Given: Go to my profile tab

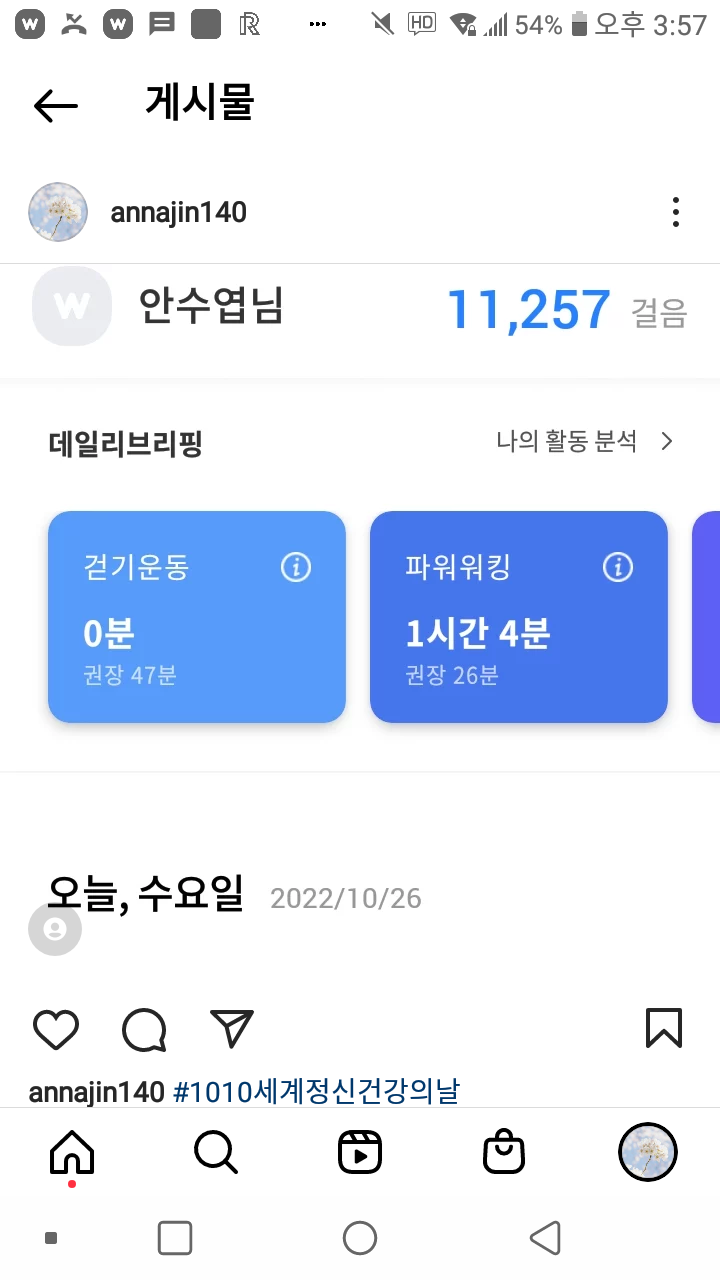Looking at the screenshot, I should 648,1153.
